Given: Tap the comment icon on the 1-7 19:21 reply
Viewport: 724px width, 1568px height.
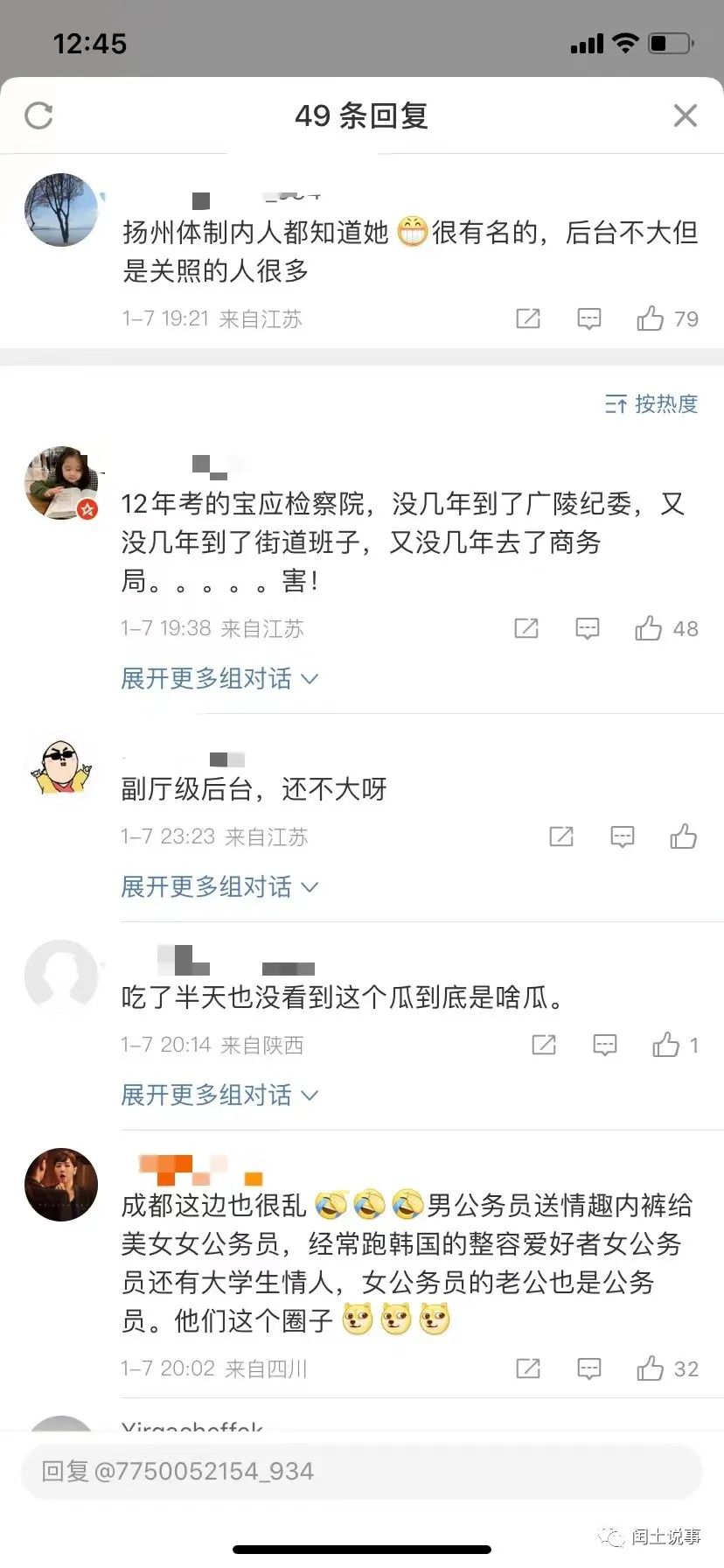Looking at the screenshot, I should 589,318.
